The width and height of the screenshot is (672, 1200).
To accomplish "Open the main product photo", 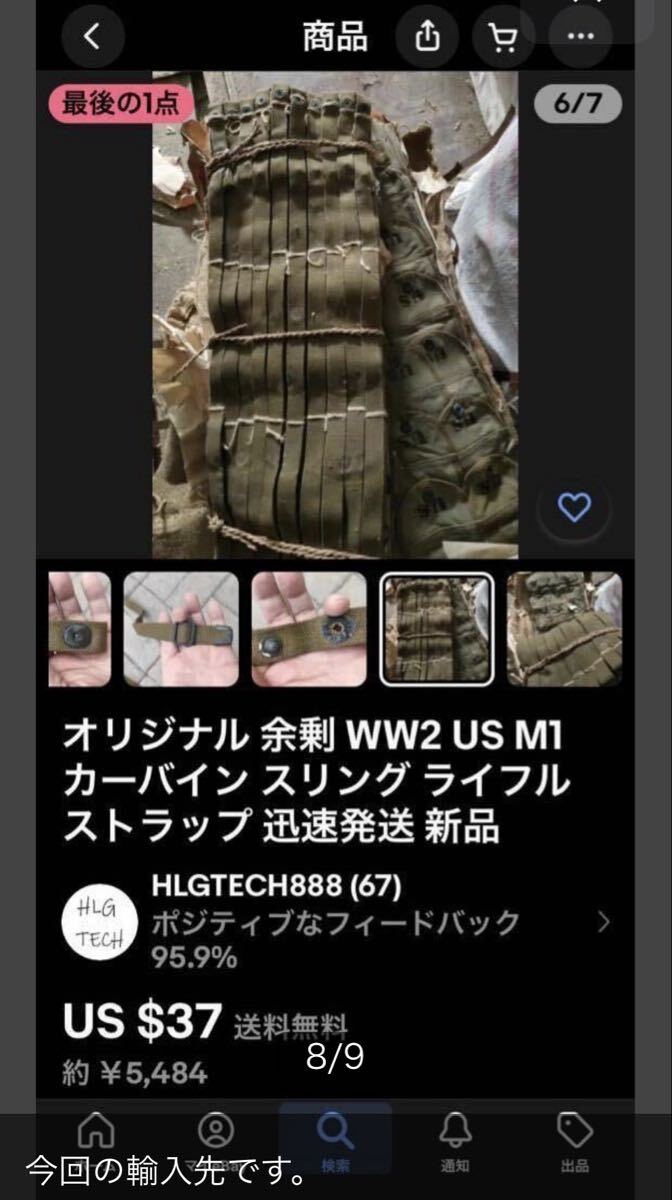I will [x=335, y=313].
